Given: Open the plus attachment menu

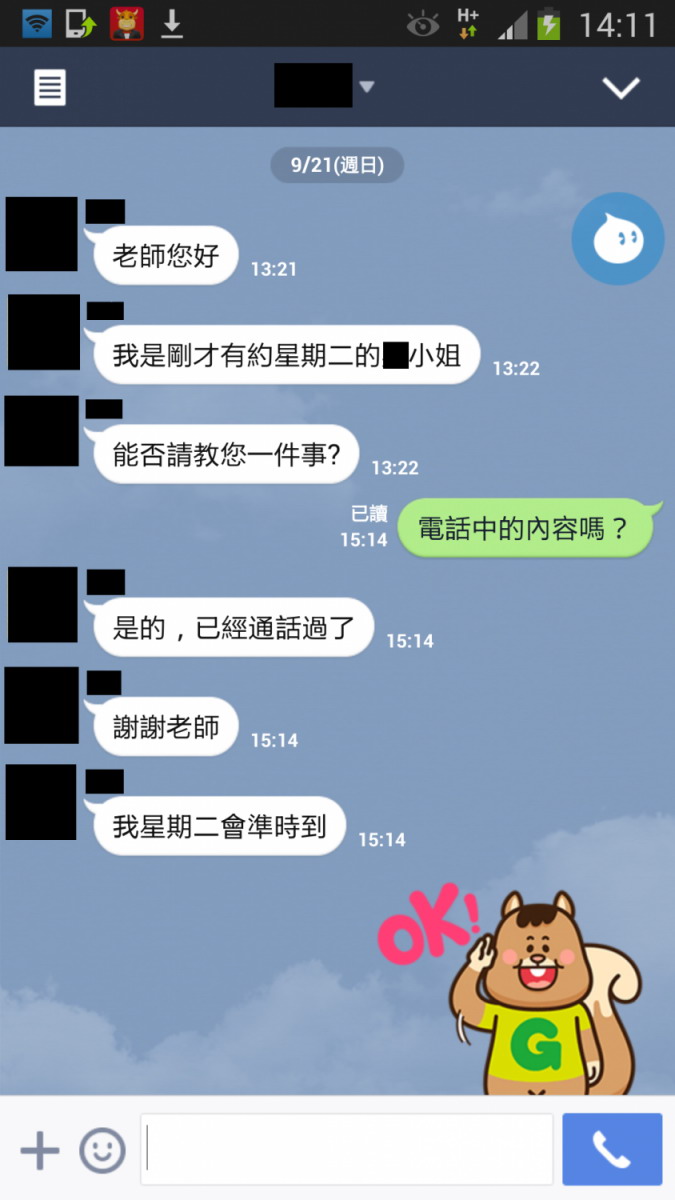Looking at the screenshot, I should tap(40, 1150).
